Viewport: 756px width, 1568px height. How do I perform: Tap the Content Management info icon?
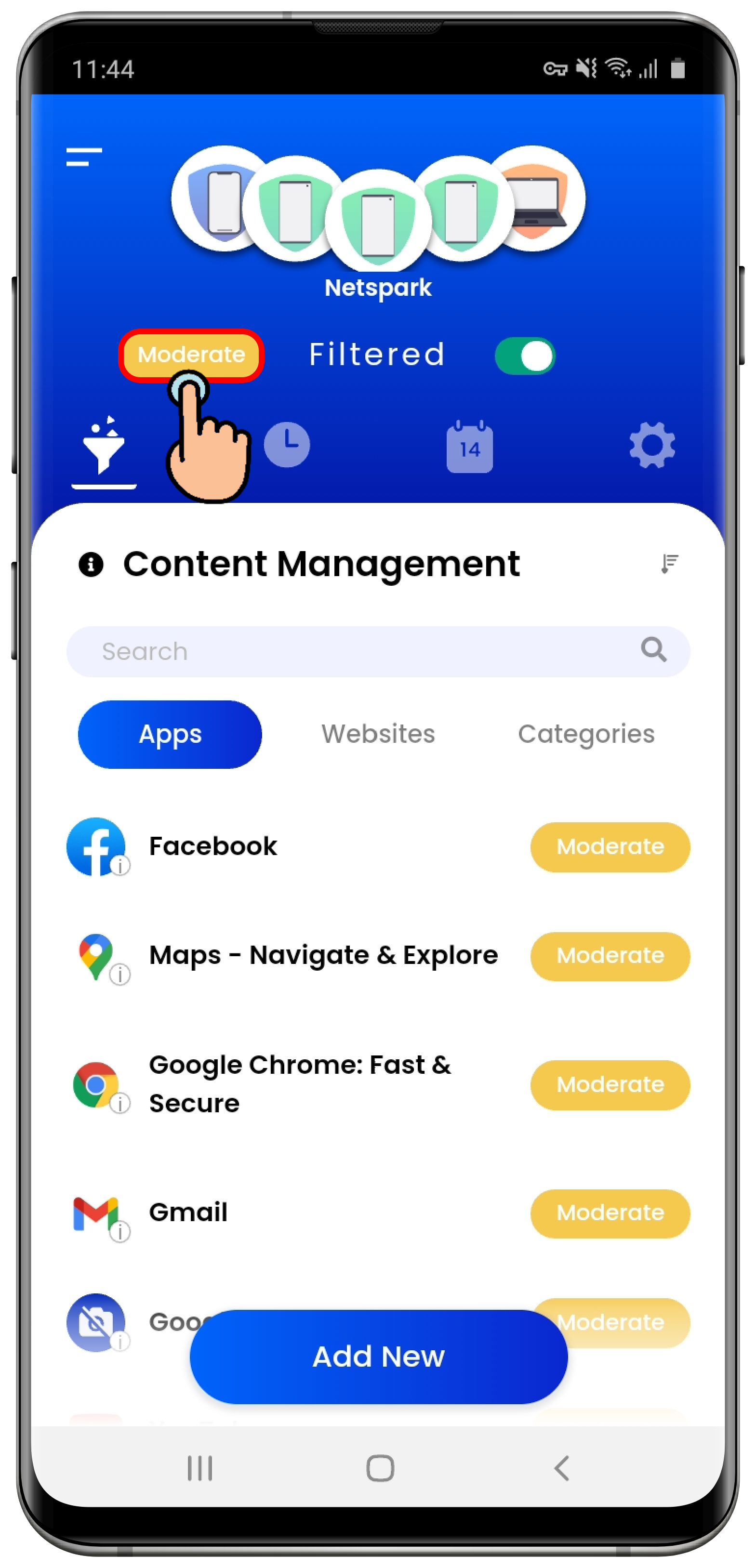(91, 564)
